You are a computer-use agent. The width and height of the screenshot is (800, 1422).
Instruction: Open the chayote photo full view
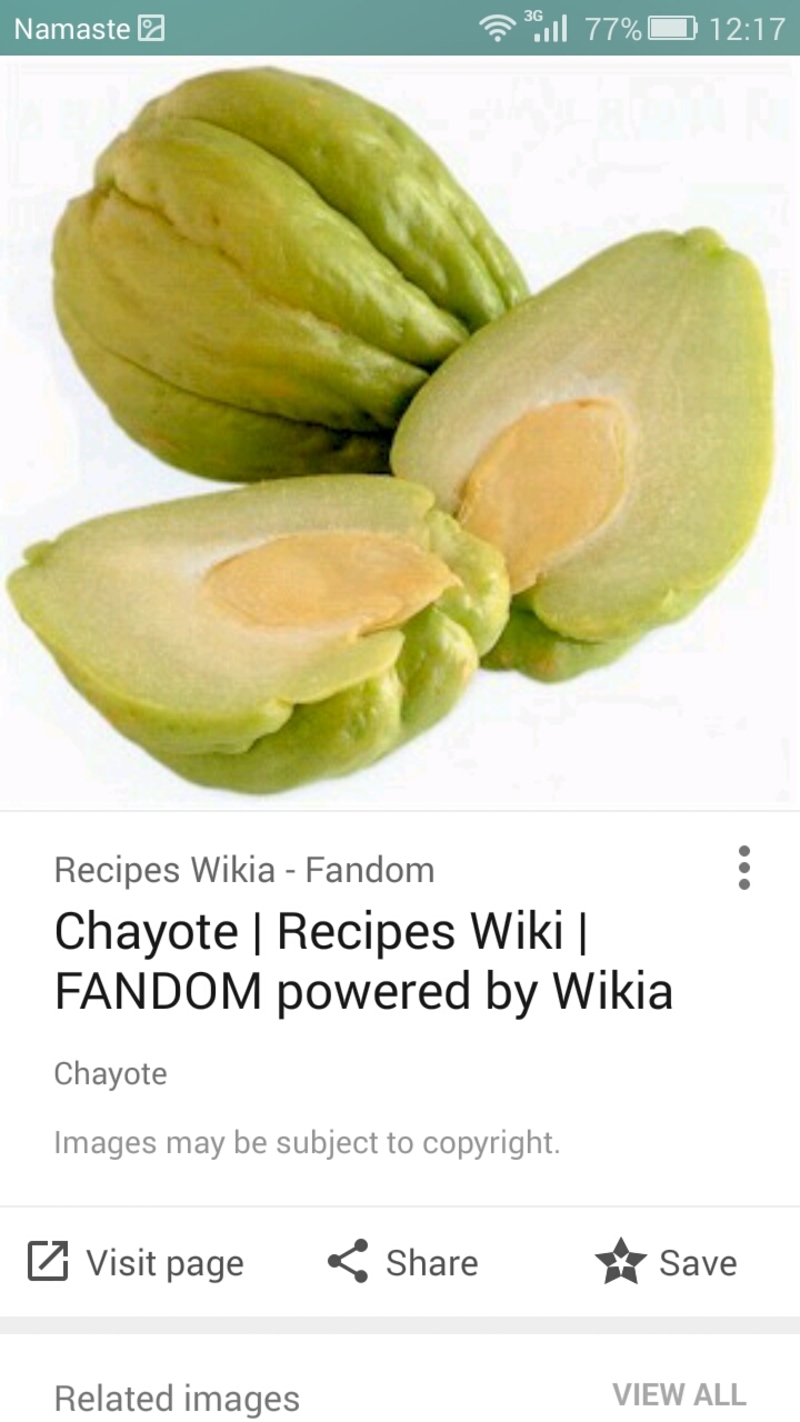pyautogui.click(x=400, y=430)
